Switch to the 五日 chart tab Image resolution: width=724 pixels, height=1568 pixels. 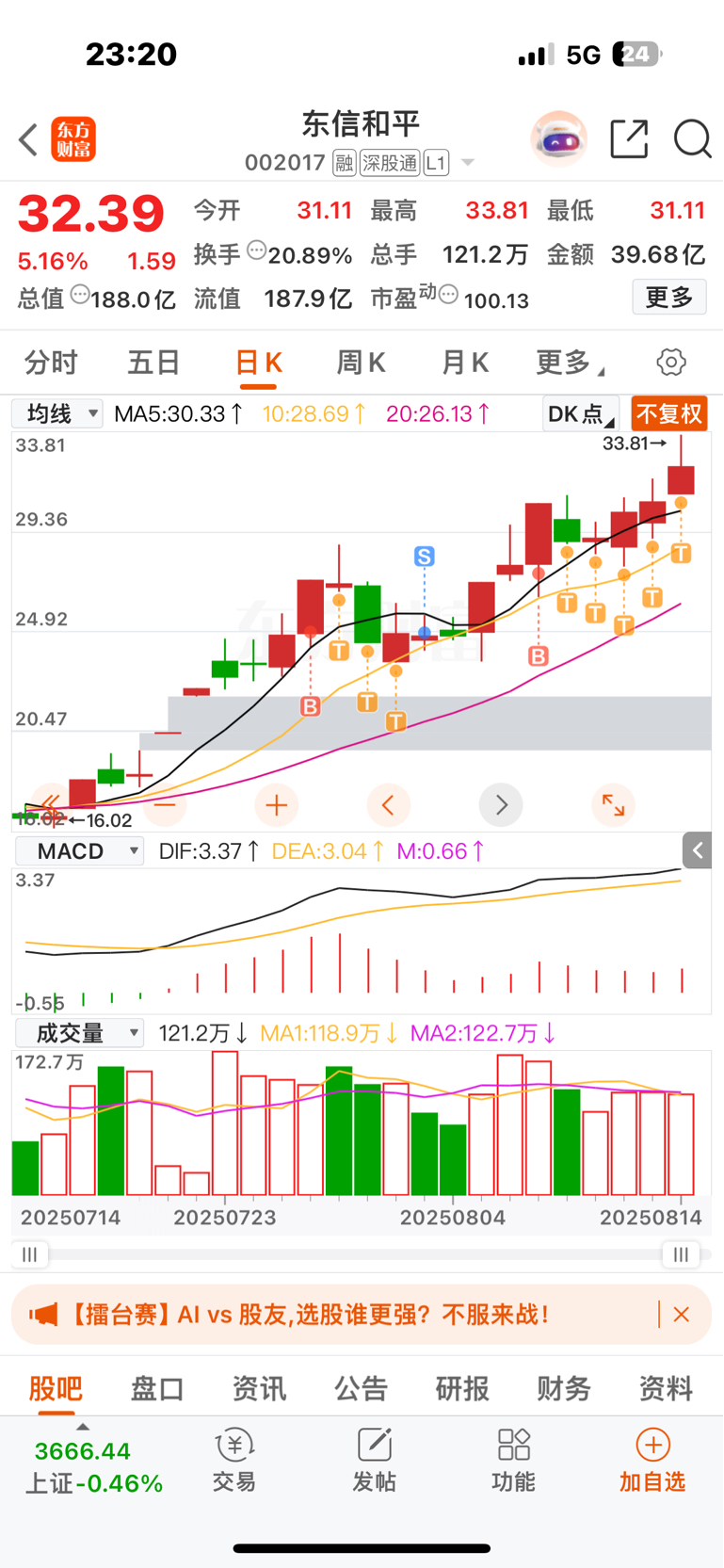(x=153, y=363)
